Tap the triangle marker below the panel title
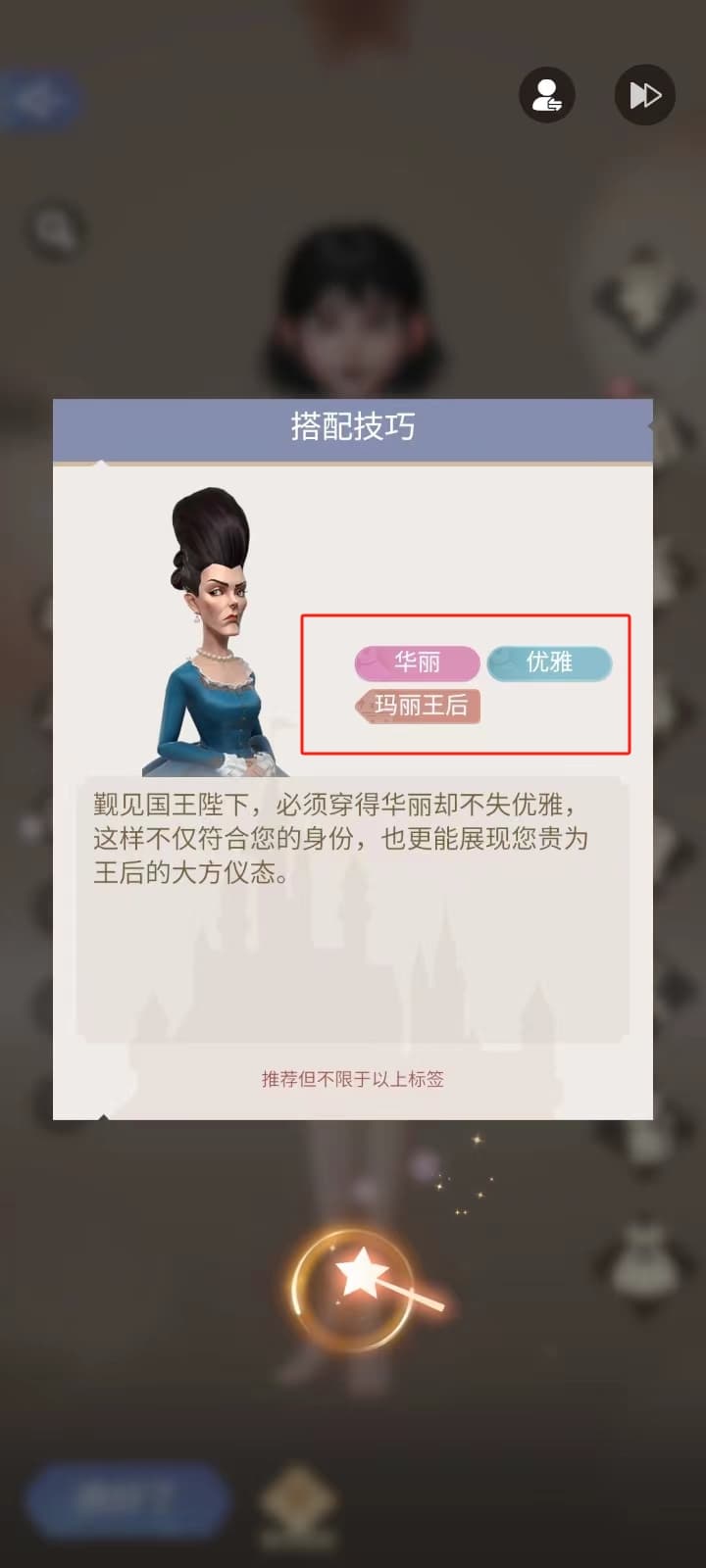Viewport: 706px width, 1568px height. click(x=101, y=462)
